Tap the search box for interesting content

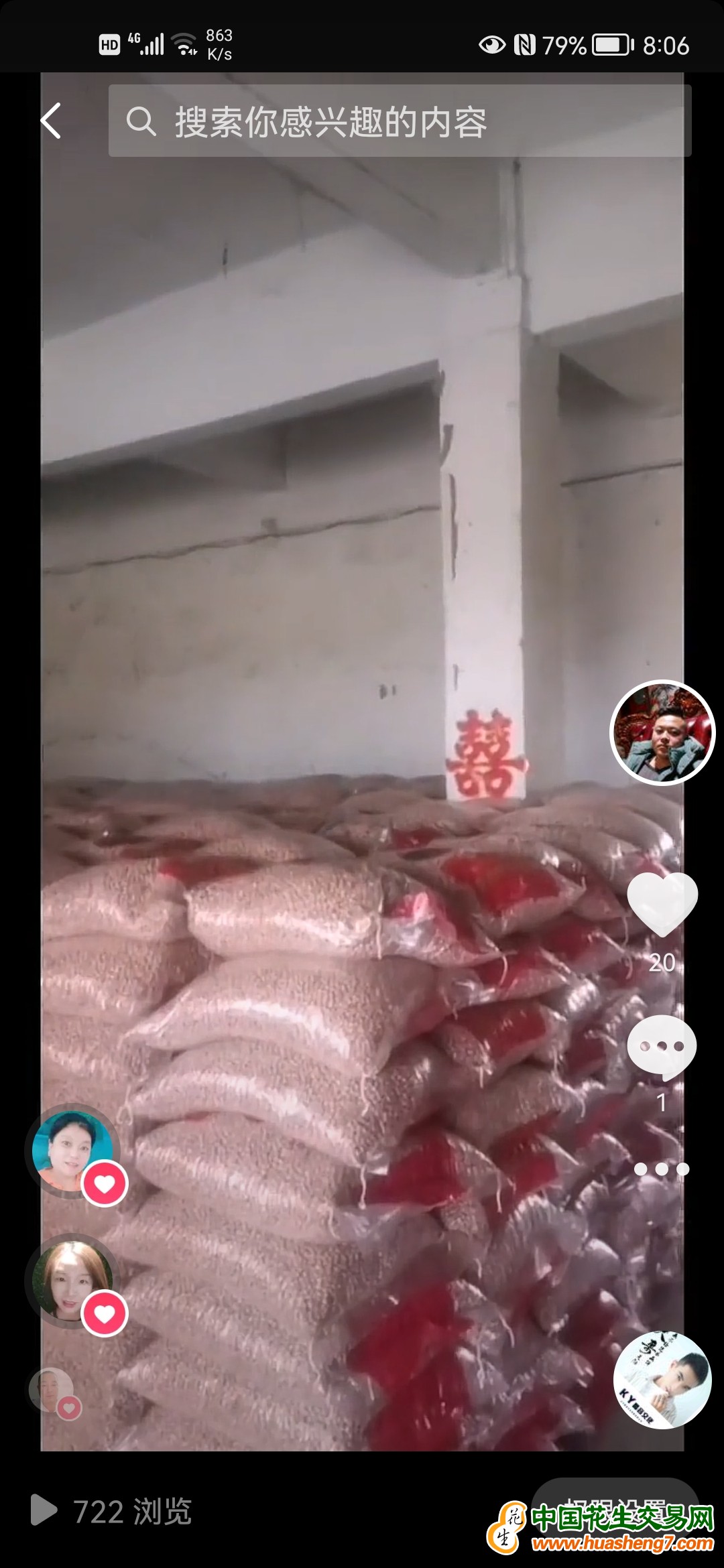point(400,121)
